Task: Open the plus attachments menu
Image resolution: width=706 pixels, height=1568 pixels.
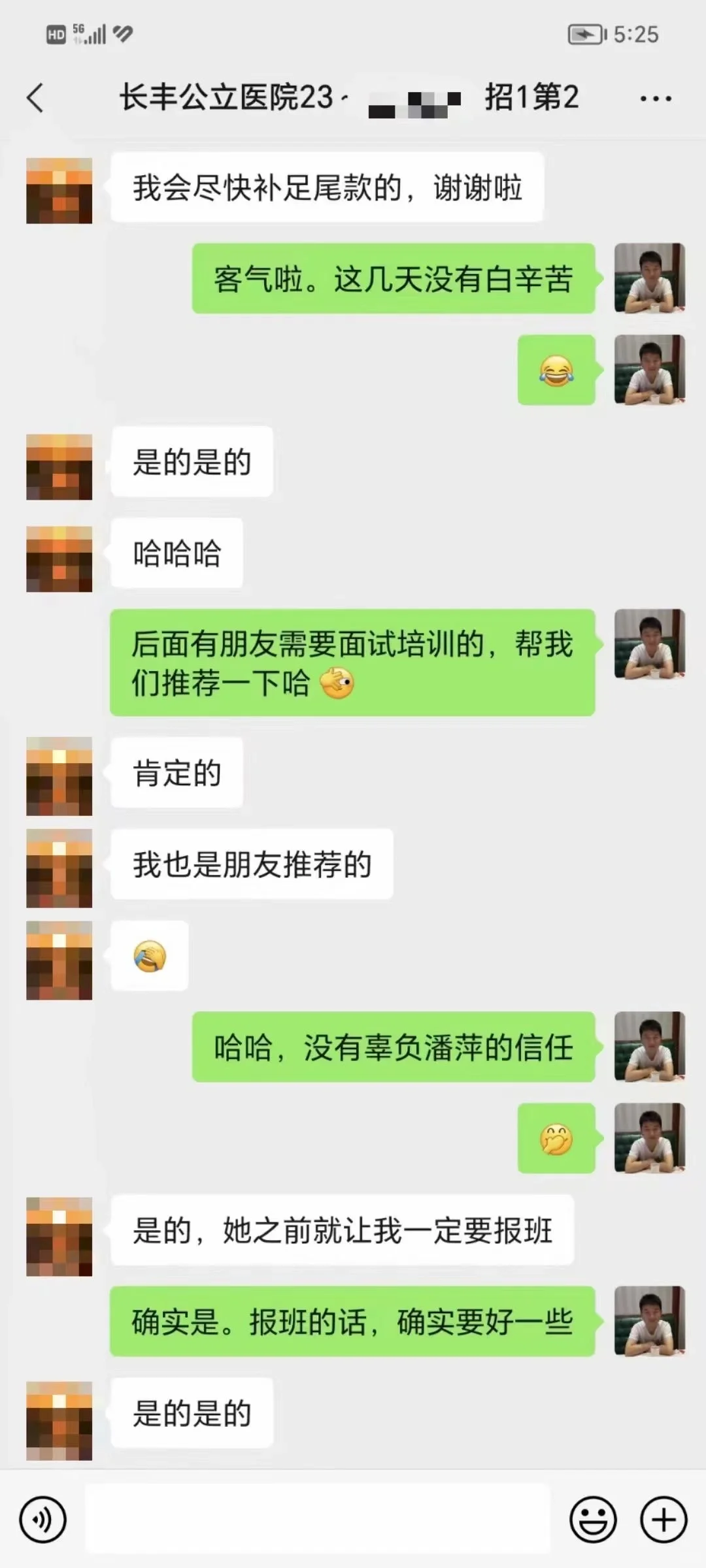Action: coord(663,1520)
